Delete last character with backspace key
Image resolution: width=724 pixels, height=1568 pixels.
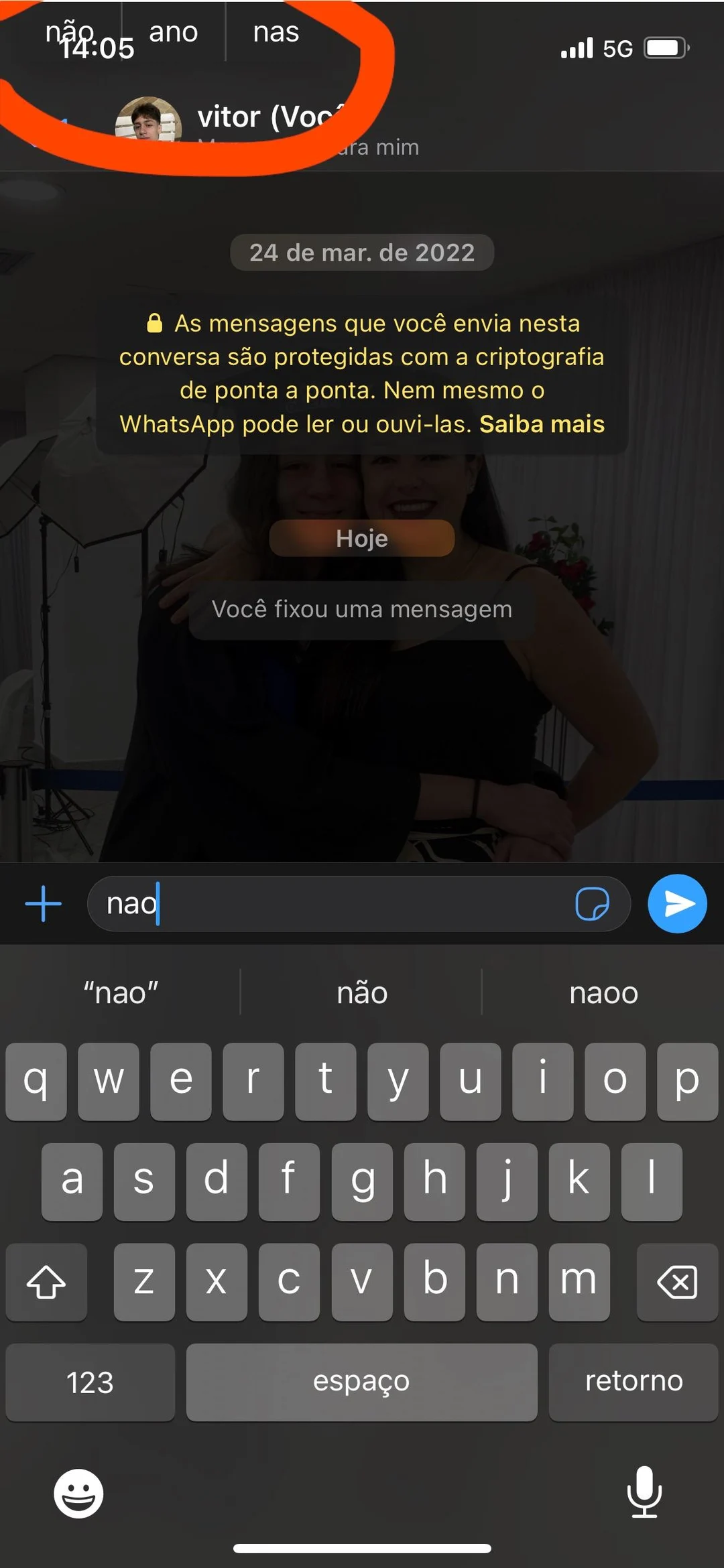pyautogui.click(x=677, y=1282)
